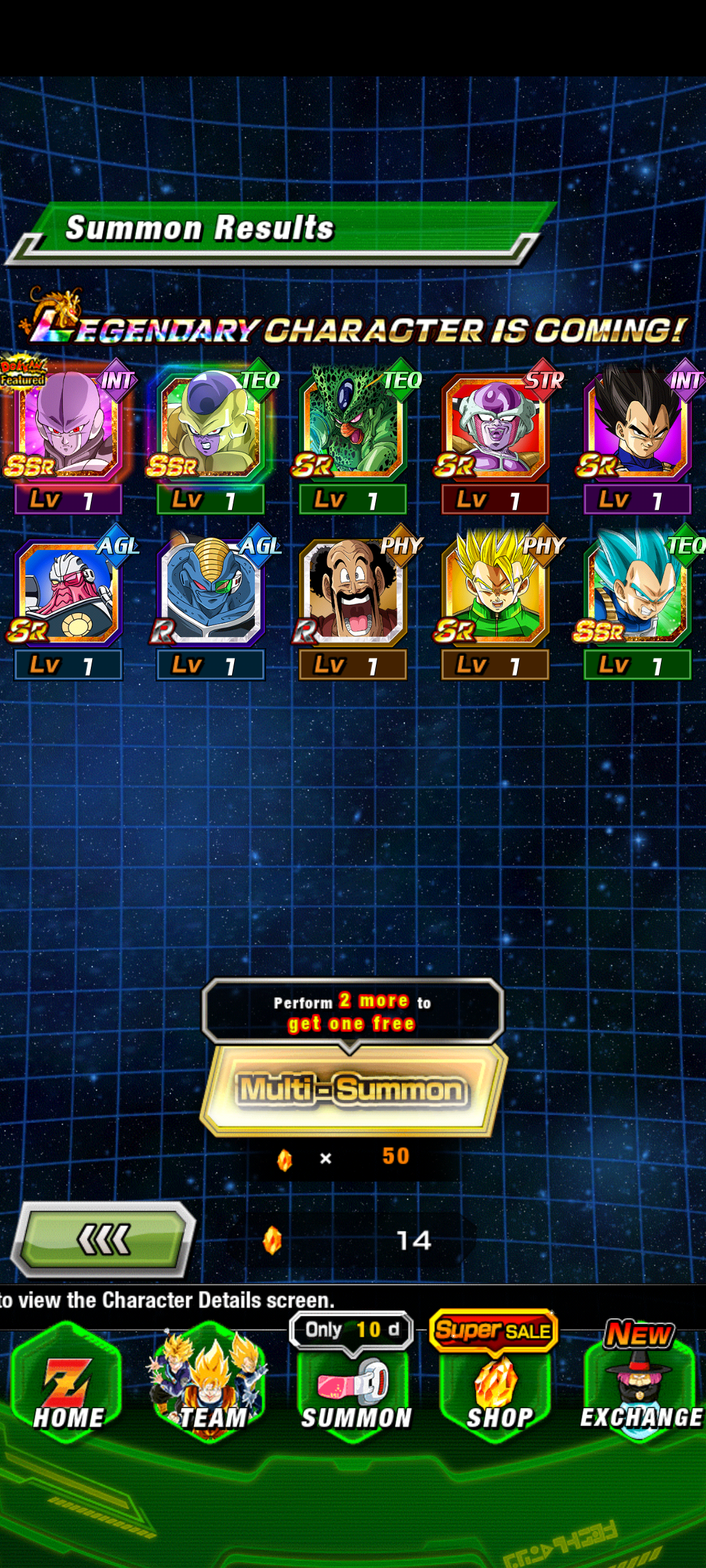Tap the Multi-Summon button

353,1090
